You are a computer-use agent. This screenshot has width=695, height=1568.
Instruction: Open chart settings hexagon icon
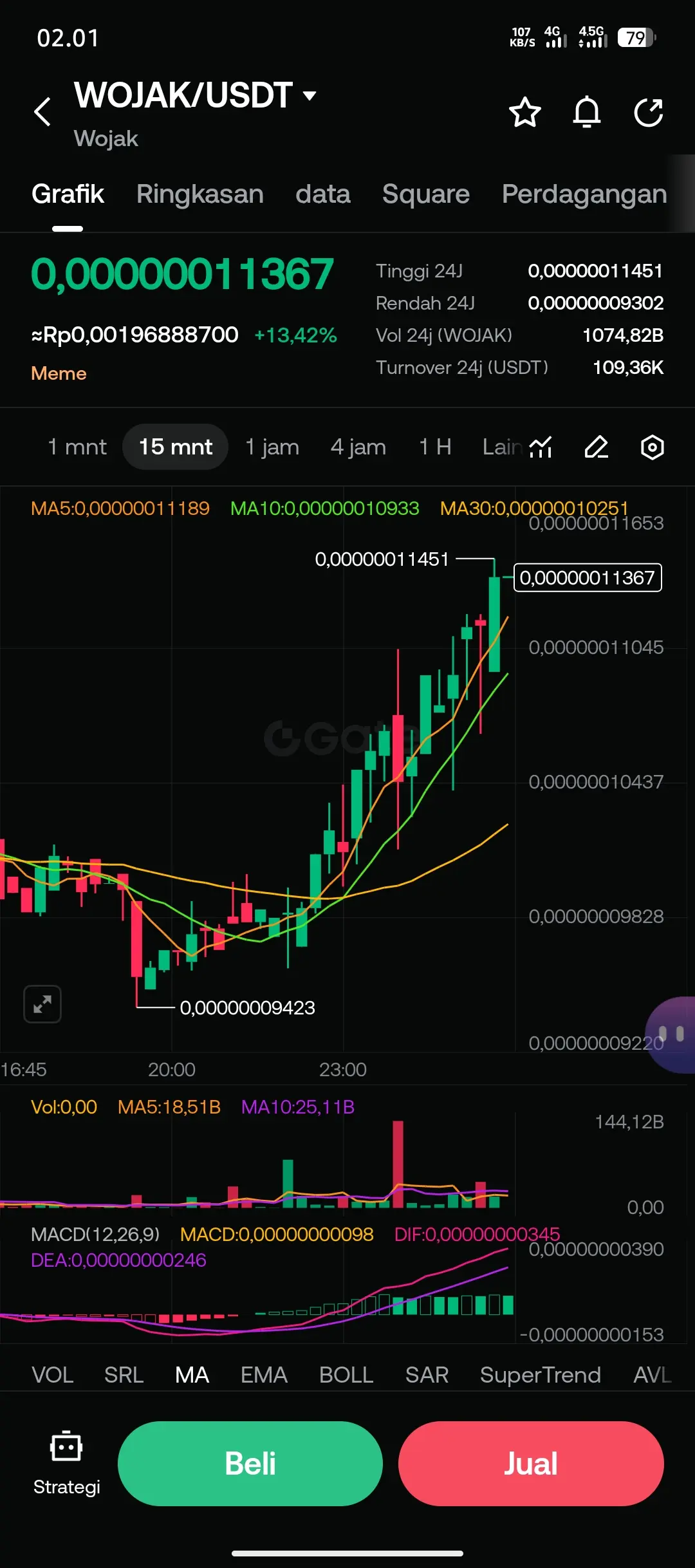tap(653, 447)
